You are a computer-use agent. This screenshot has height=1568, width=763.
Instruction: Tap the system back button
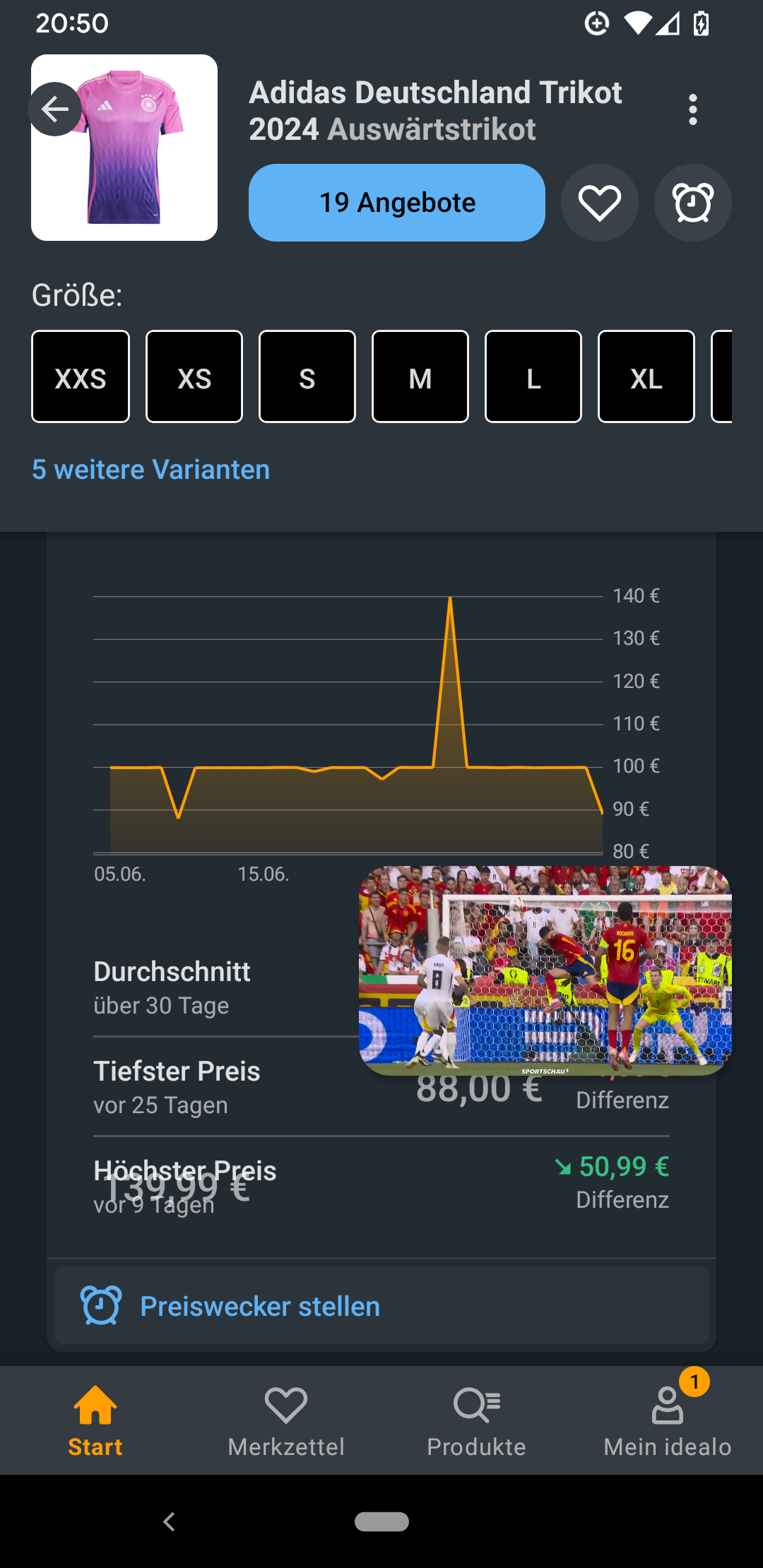169,1521
